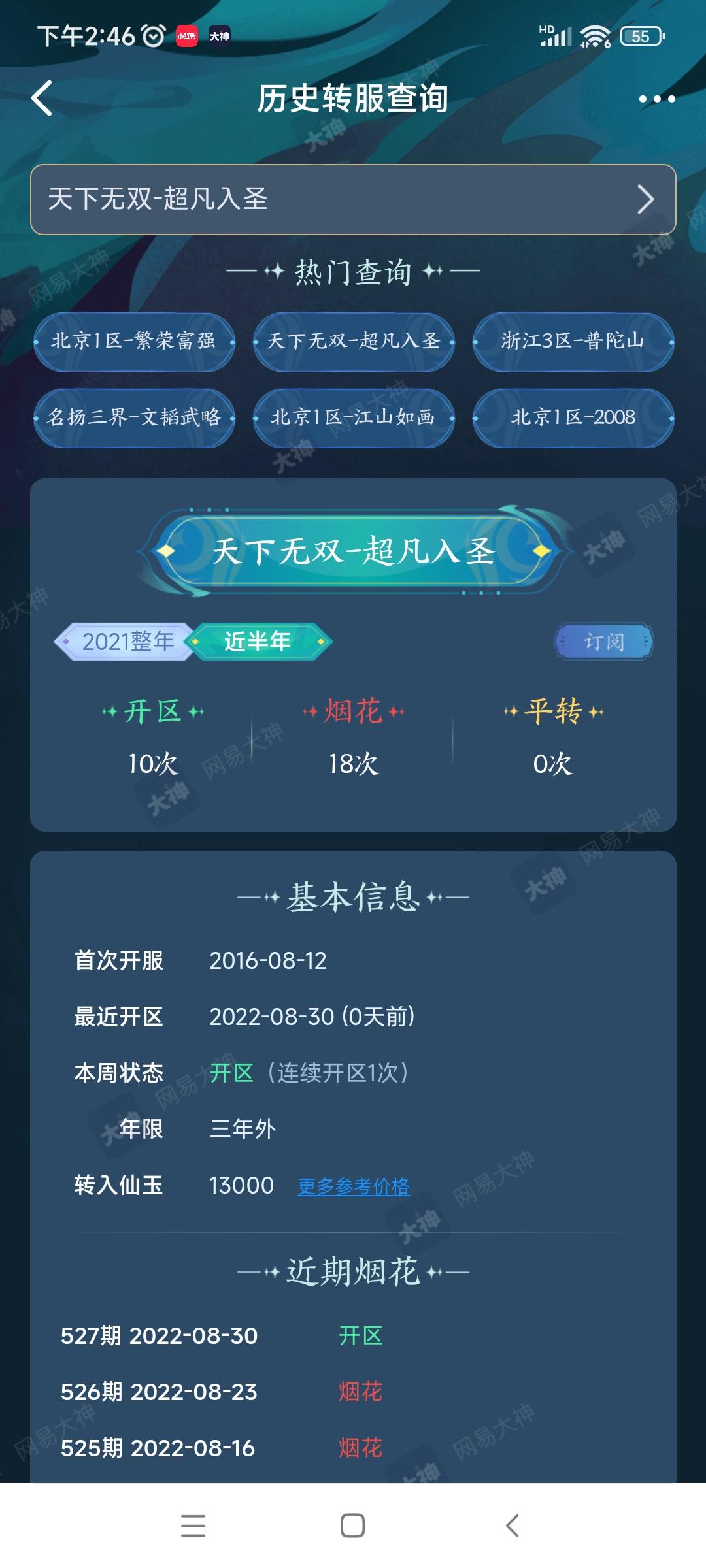The height and width of the screenshot is (1568, 706).
Task: Open the 更多参考价格 link
Action: tap(354, 1186)
